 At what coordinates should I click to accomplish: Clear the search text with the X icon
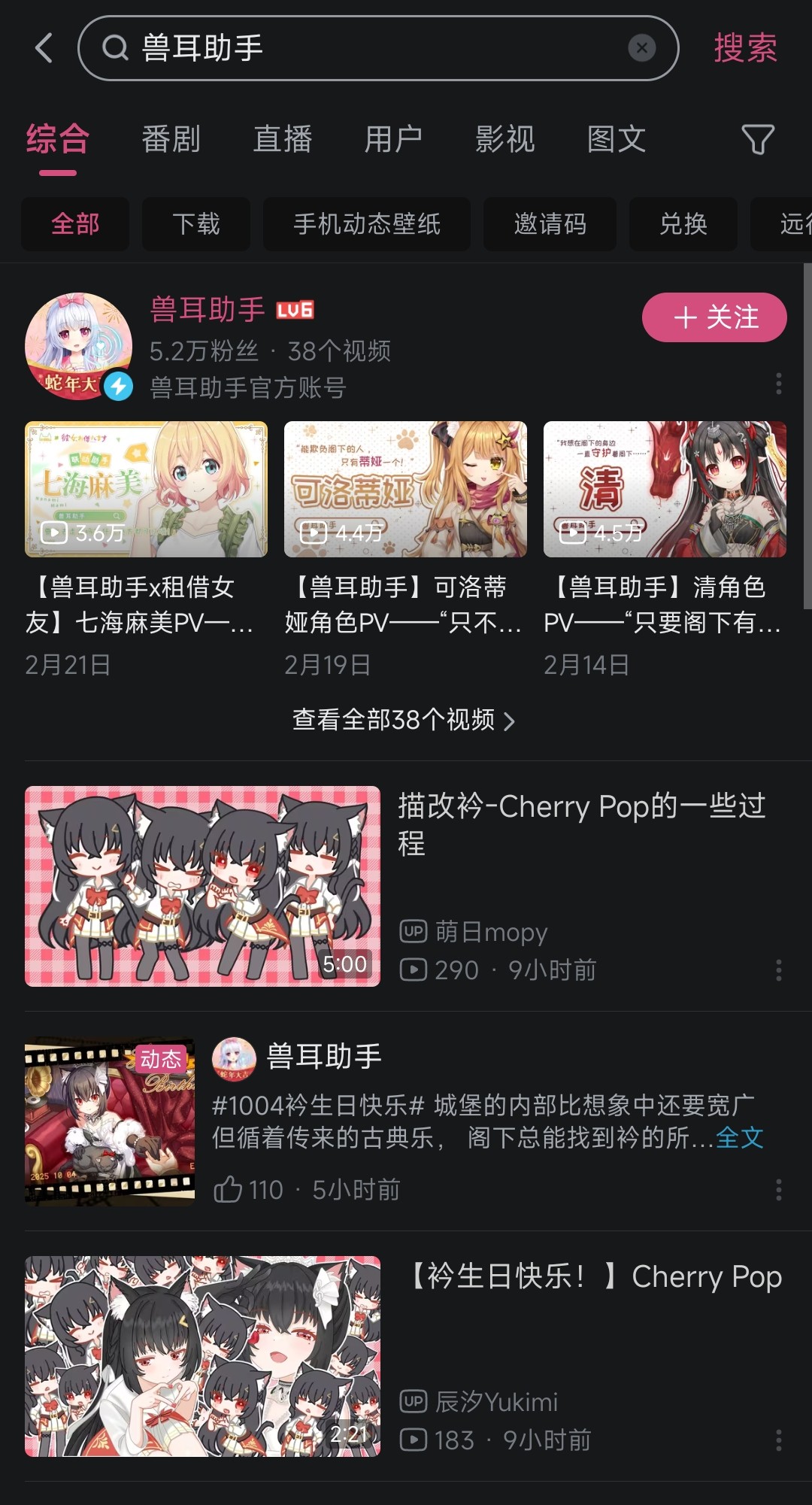click(641, 49)
